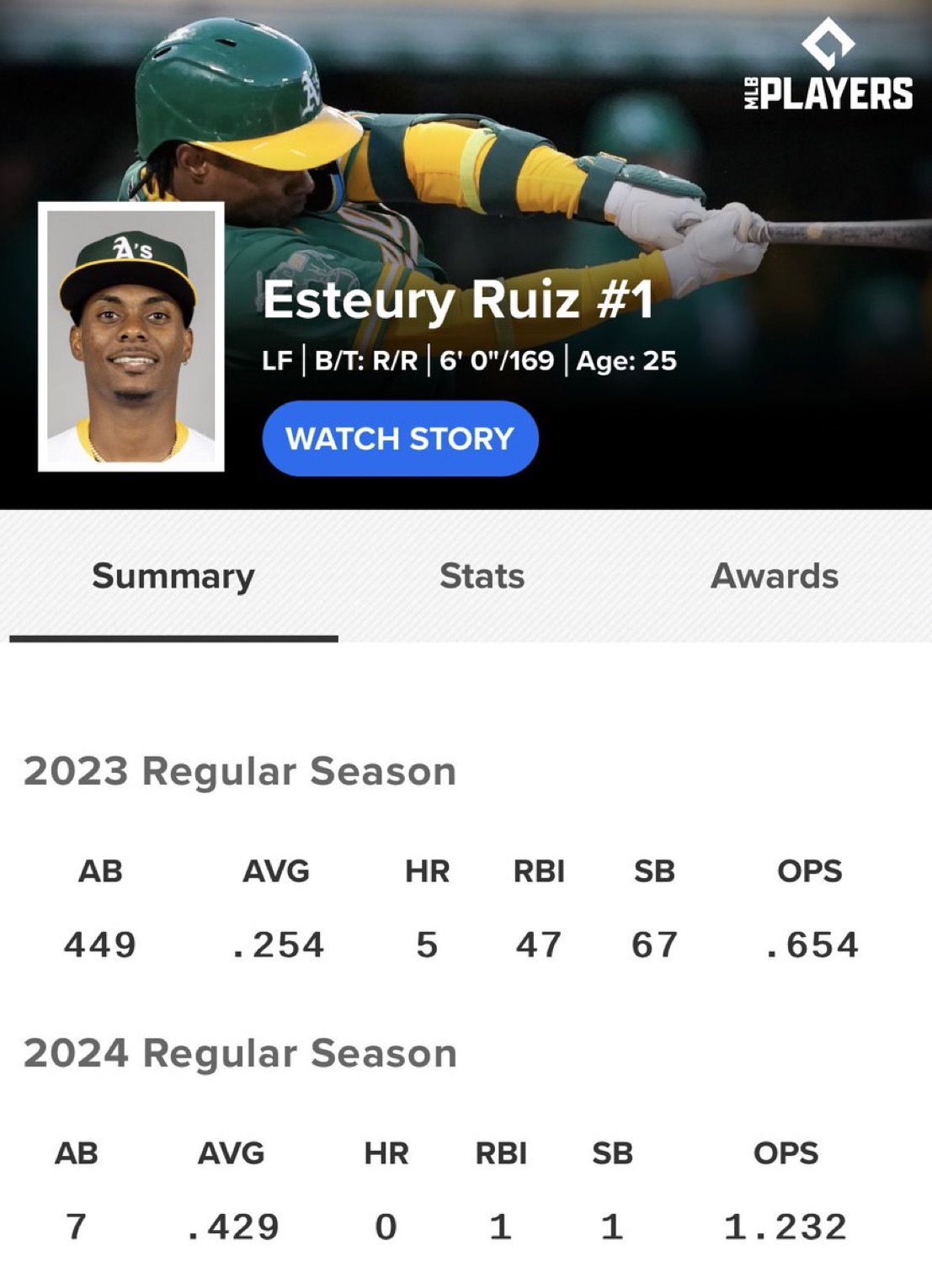The width and height of the screenshot is (932, 1288).
Task: Tap the Watch Story button
Action: [400, 439]
